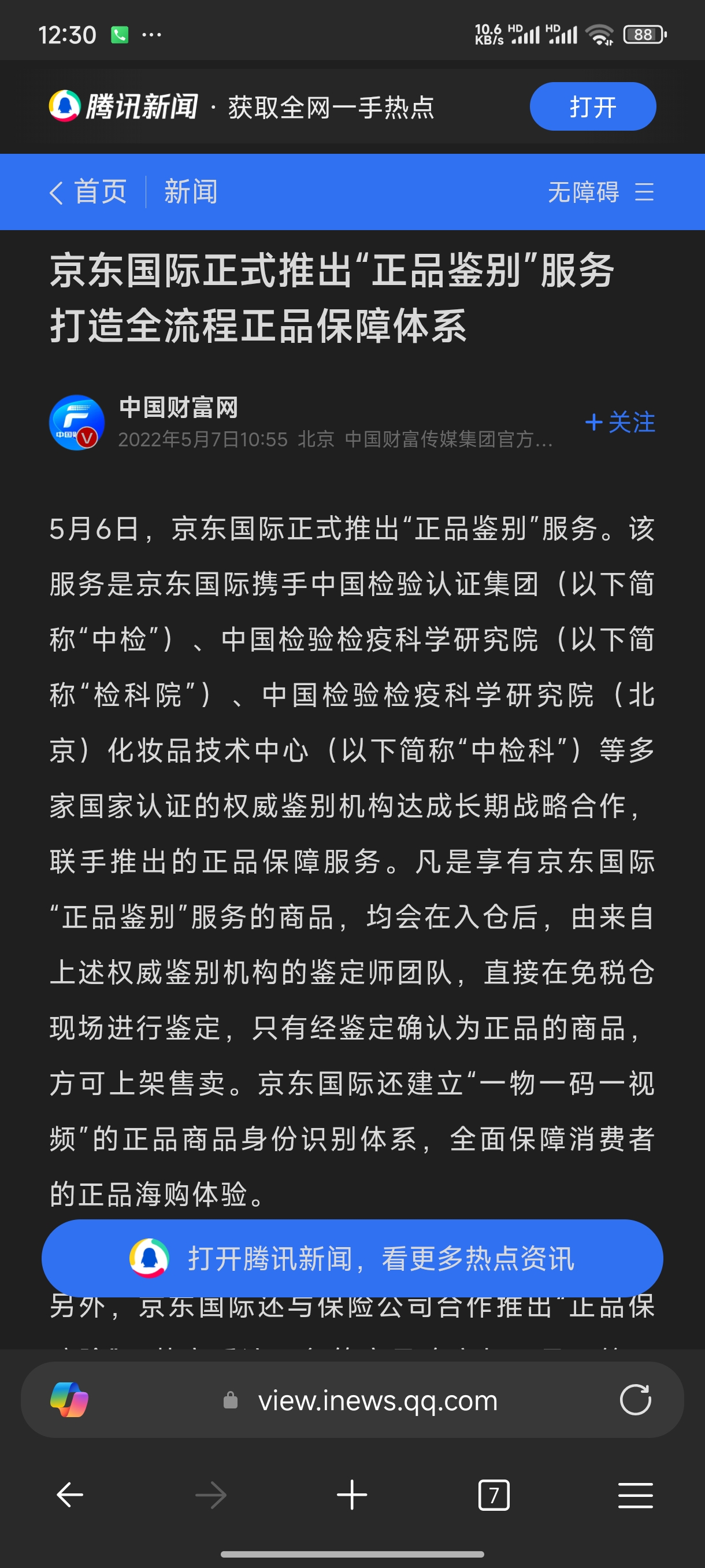Open the hamburger menu beside 无障碍
The image size is (705, 1568).
click(644, 192)
